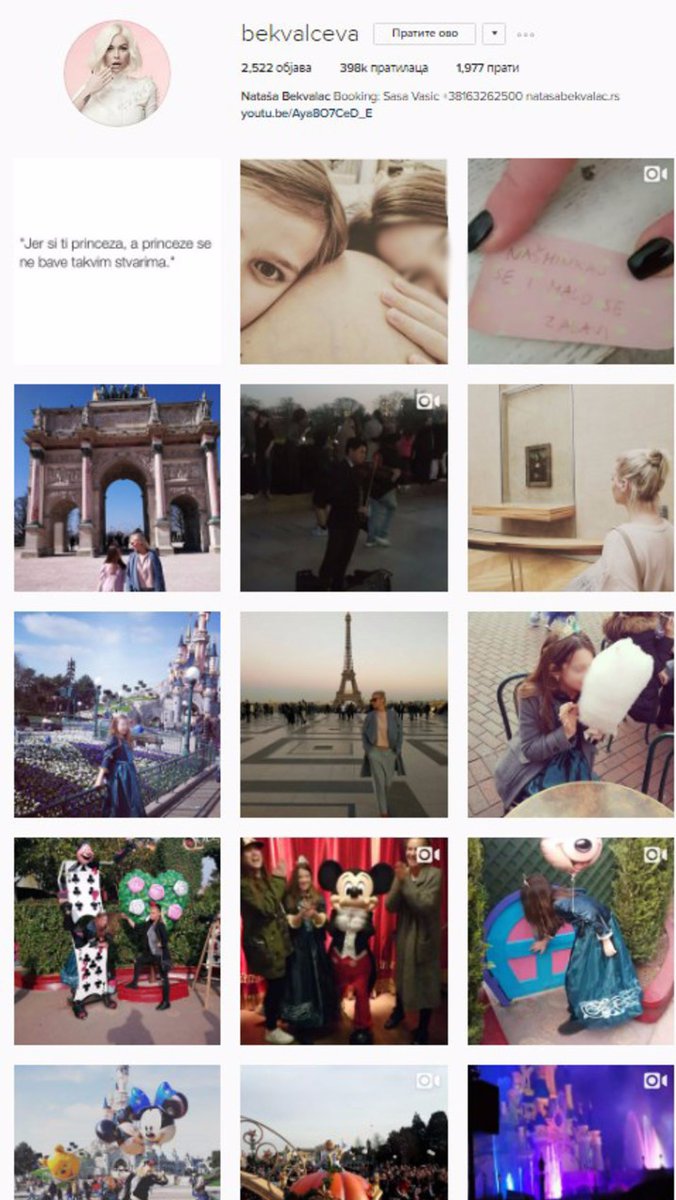Open the three-dot overflow menu
This screenshot has width=676, height=1200.
(x=525, y=35)
